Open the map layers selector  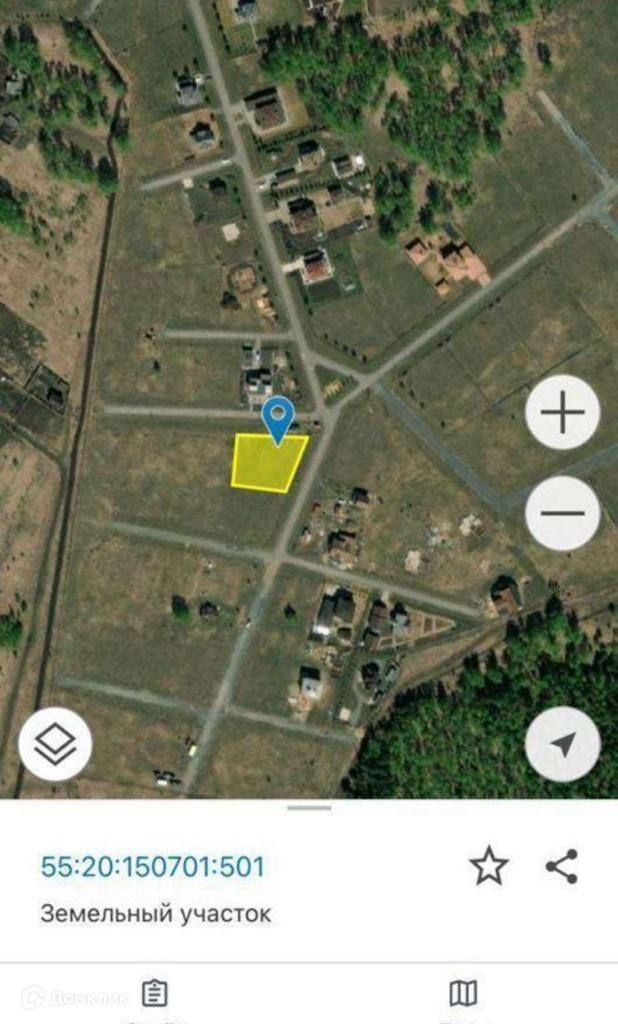[x=55, y=744]
